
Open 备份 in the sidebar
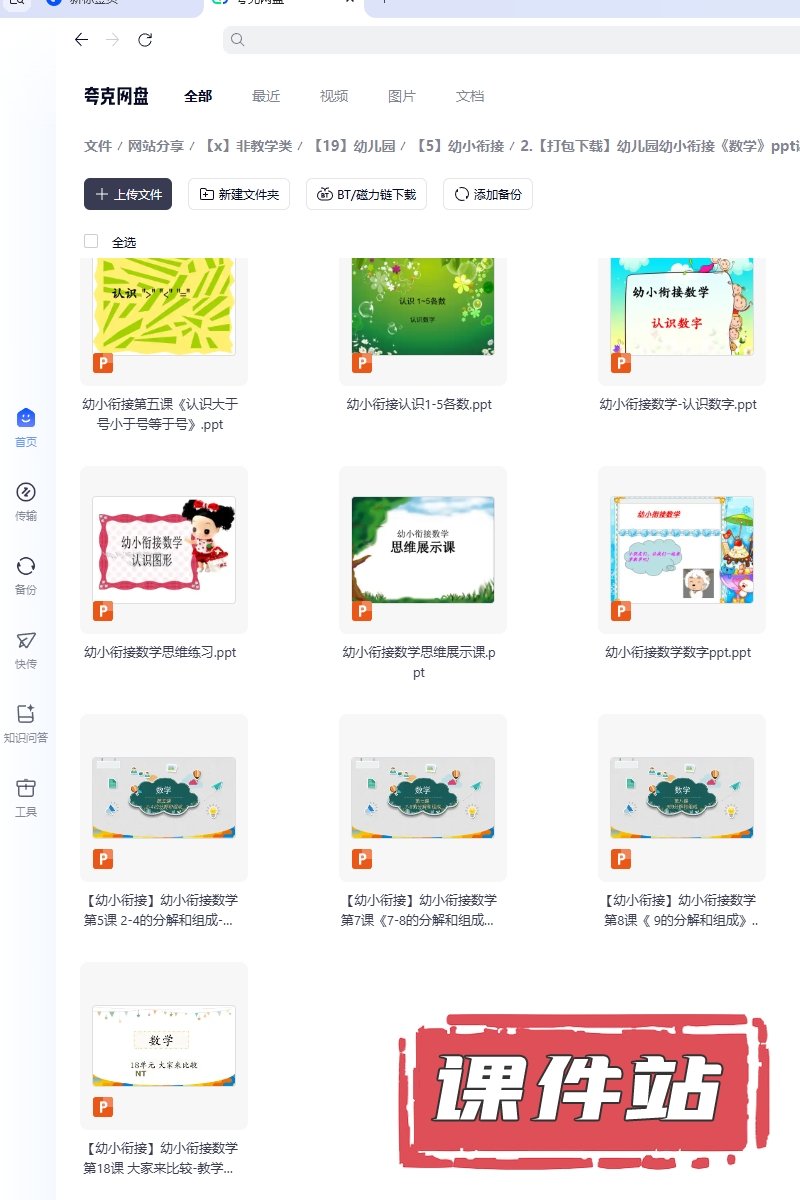point(26,575)
